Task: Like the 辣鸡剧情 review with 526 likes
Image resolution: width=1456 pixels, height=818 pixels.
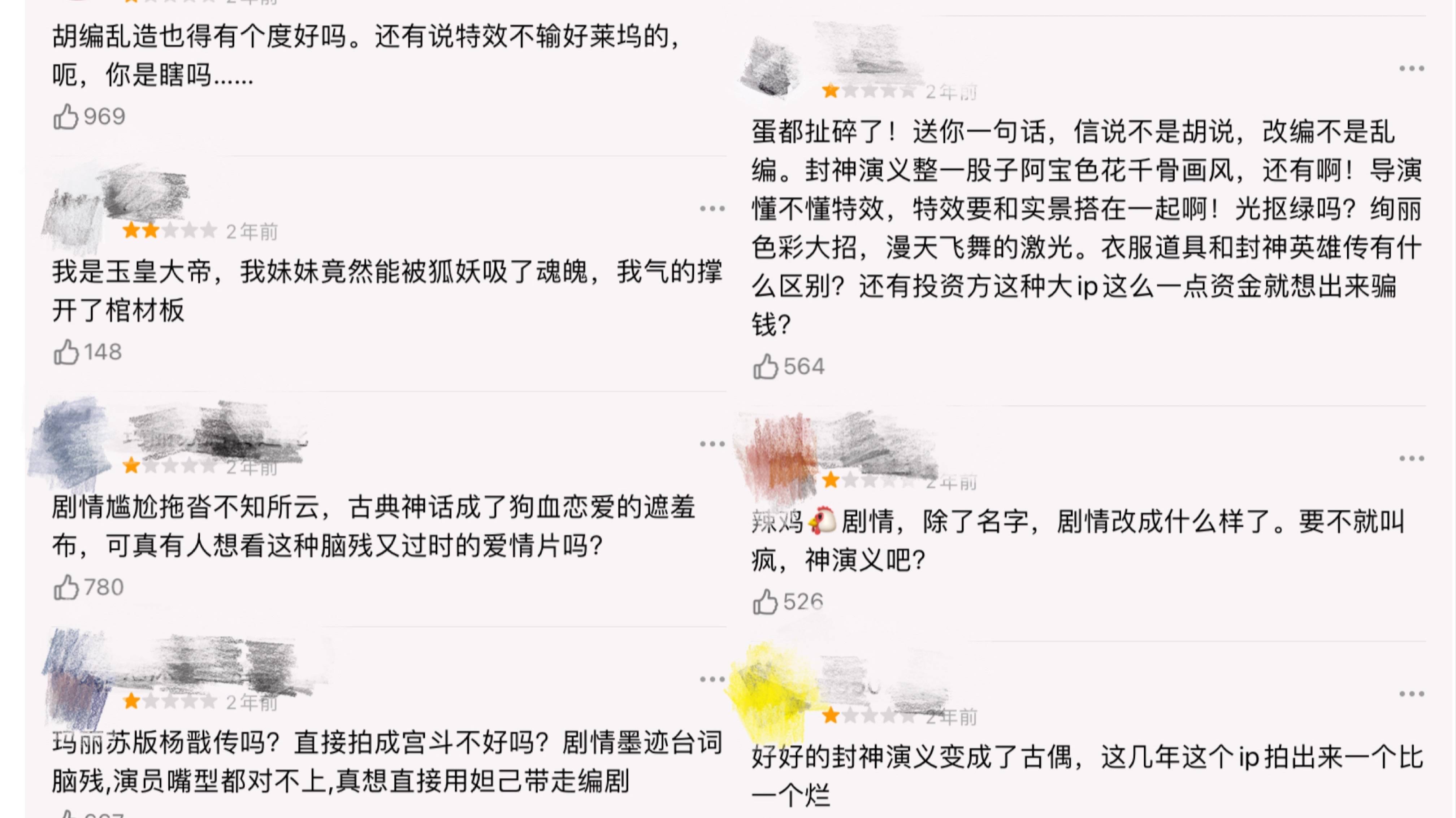Action: 765,602
